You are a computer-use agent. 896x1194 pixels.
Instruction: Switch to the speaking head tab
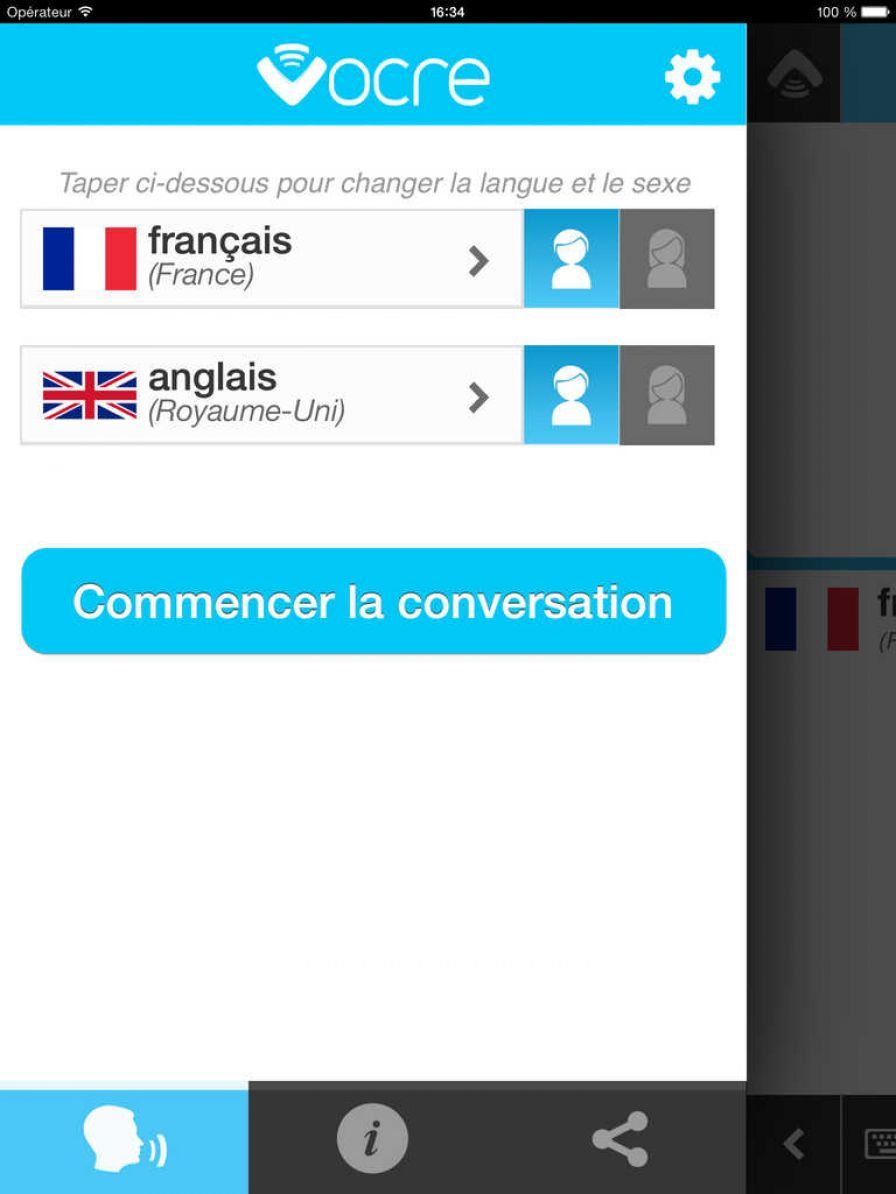coord(124,1141)
